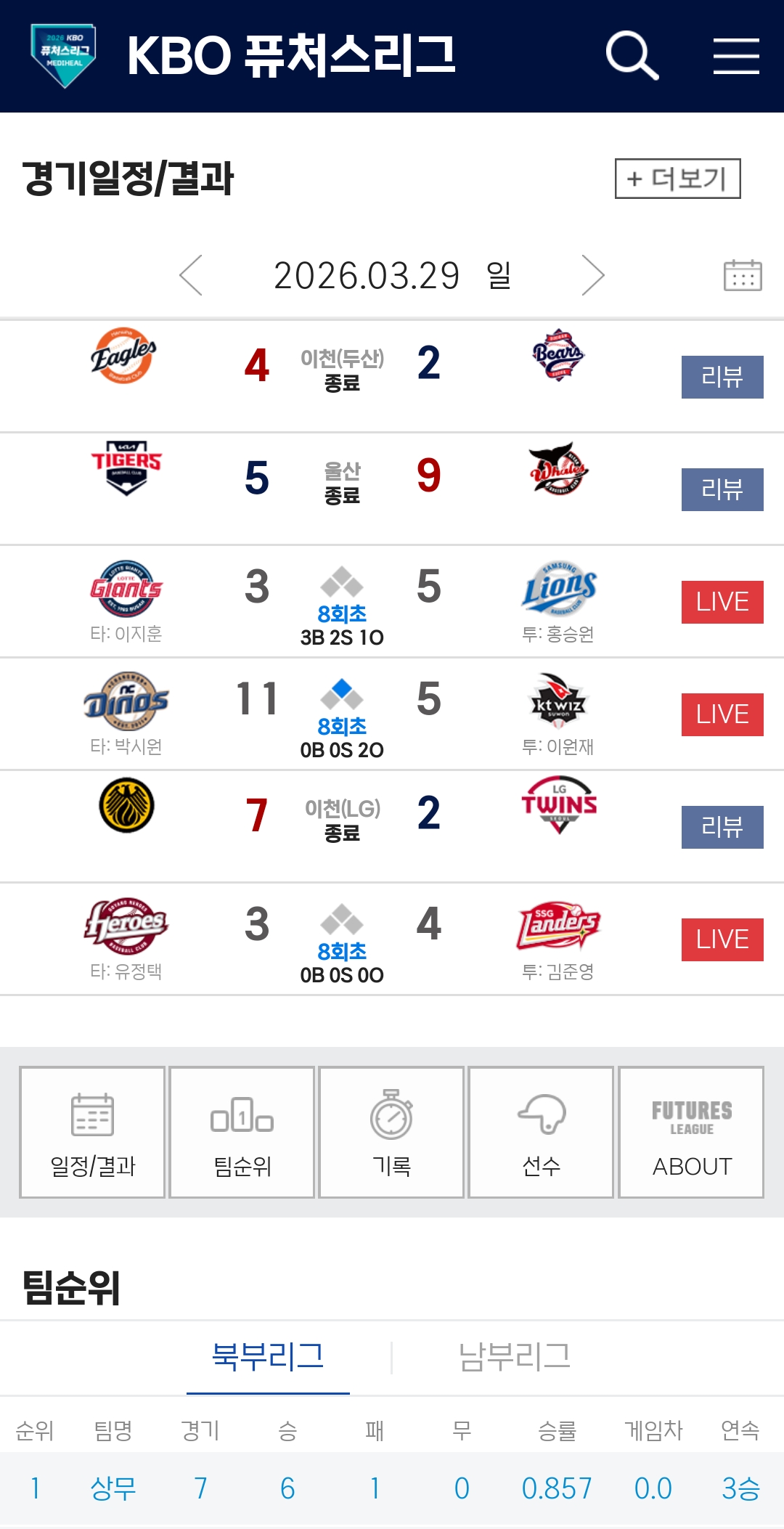This screenshot has height=1529, width=784.
Task: Open 리뷰 for Tigers vs Whales game
Action: tap(722, 489)
